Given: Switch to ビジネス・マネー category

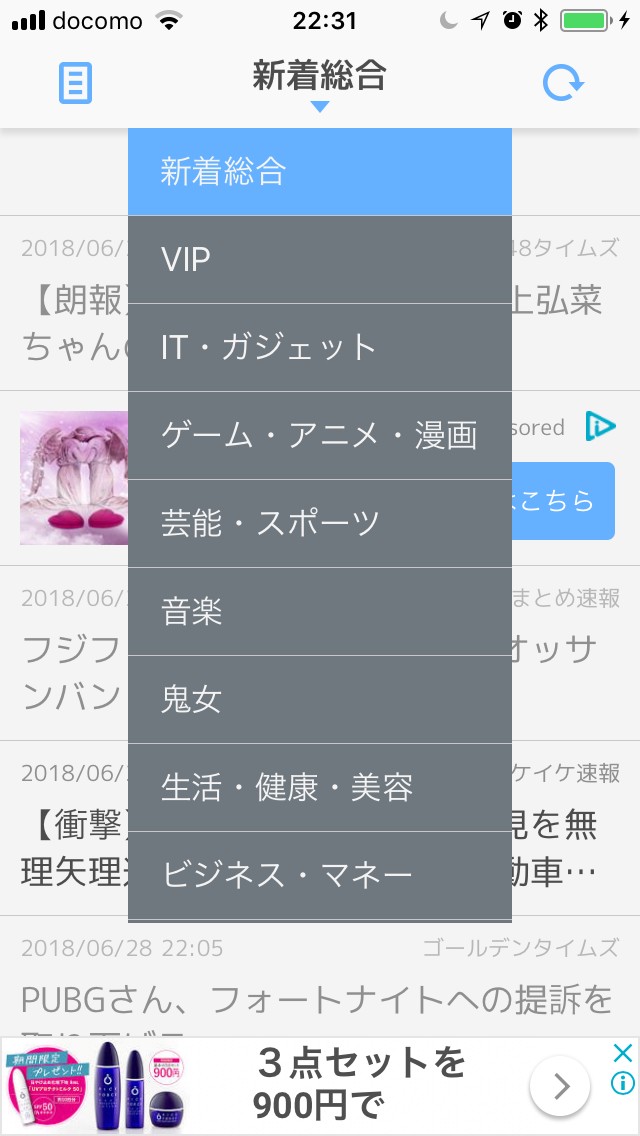Looking at the screenshot, I should [320, 876].
